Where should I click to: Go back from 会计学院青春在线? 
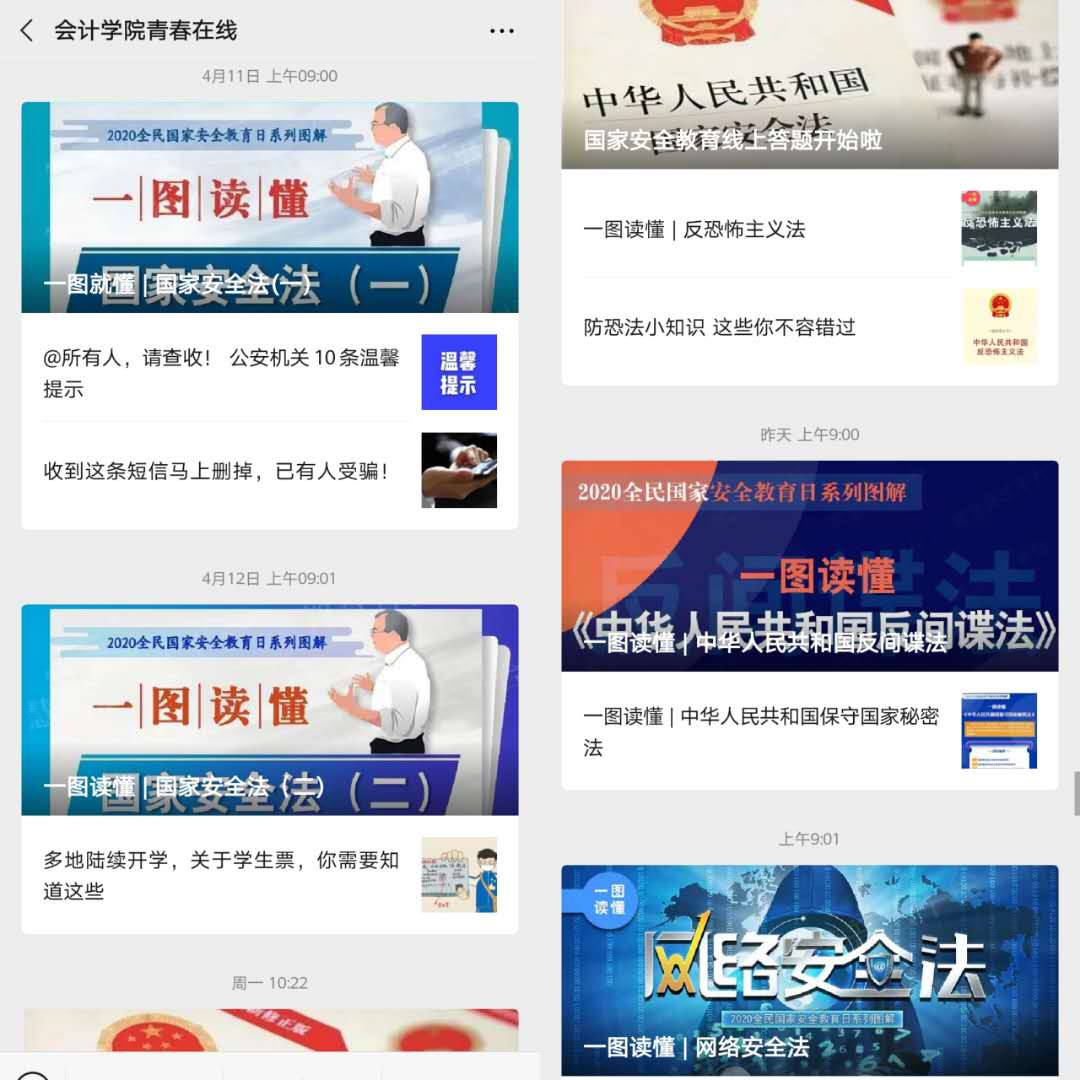[x=27, y=31]
